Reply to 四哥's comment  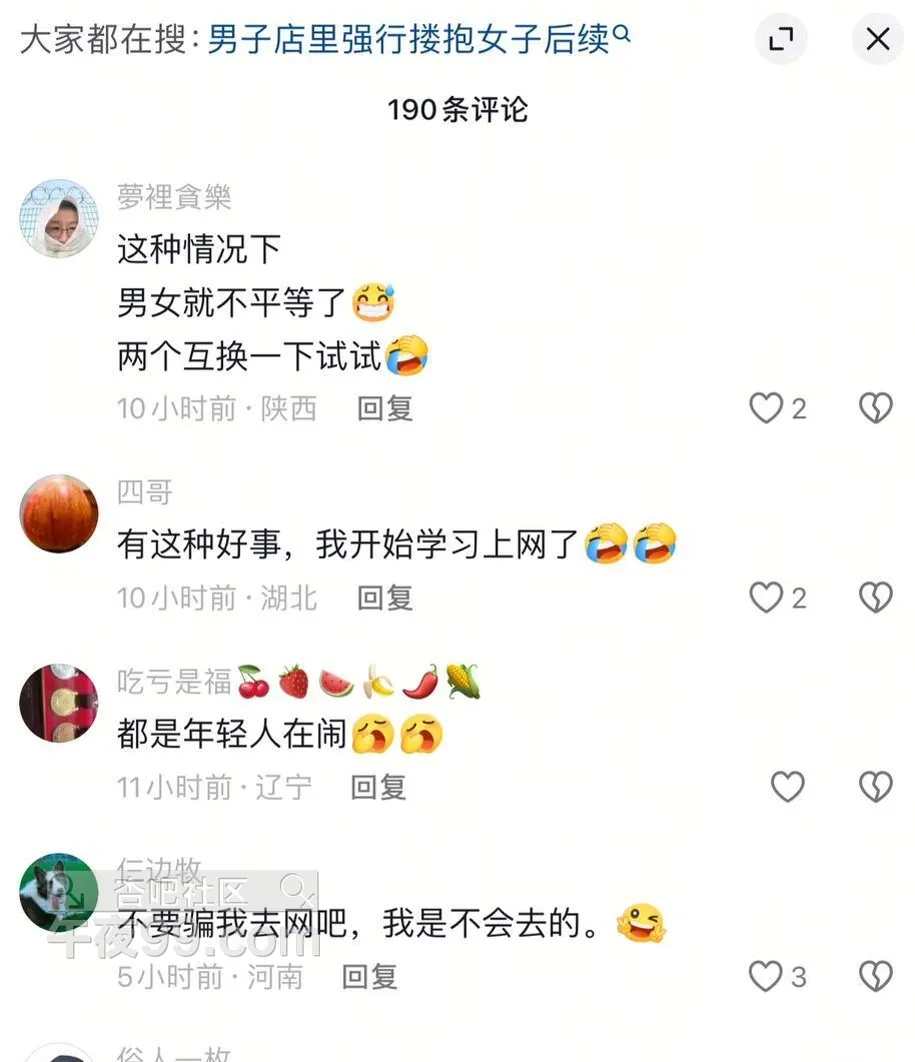[385, 598]
